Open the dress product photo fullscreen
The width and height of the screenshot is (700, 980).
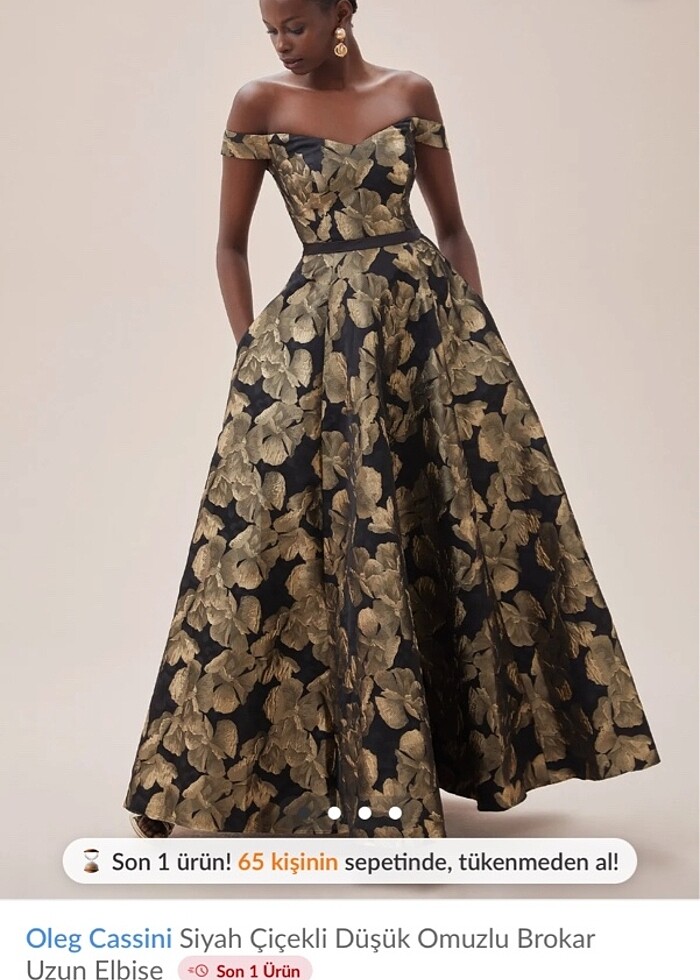point(350,420)
